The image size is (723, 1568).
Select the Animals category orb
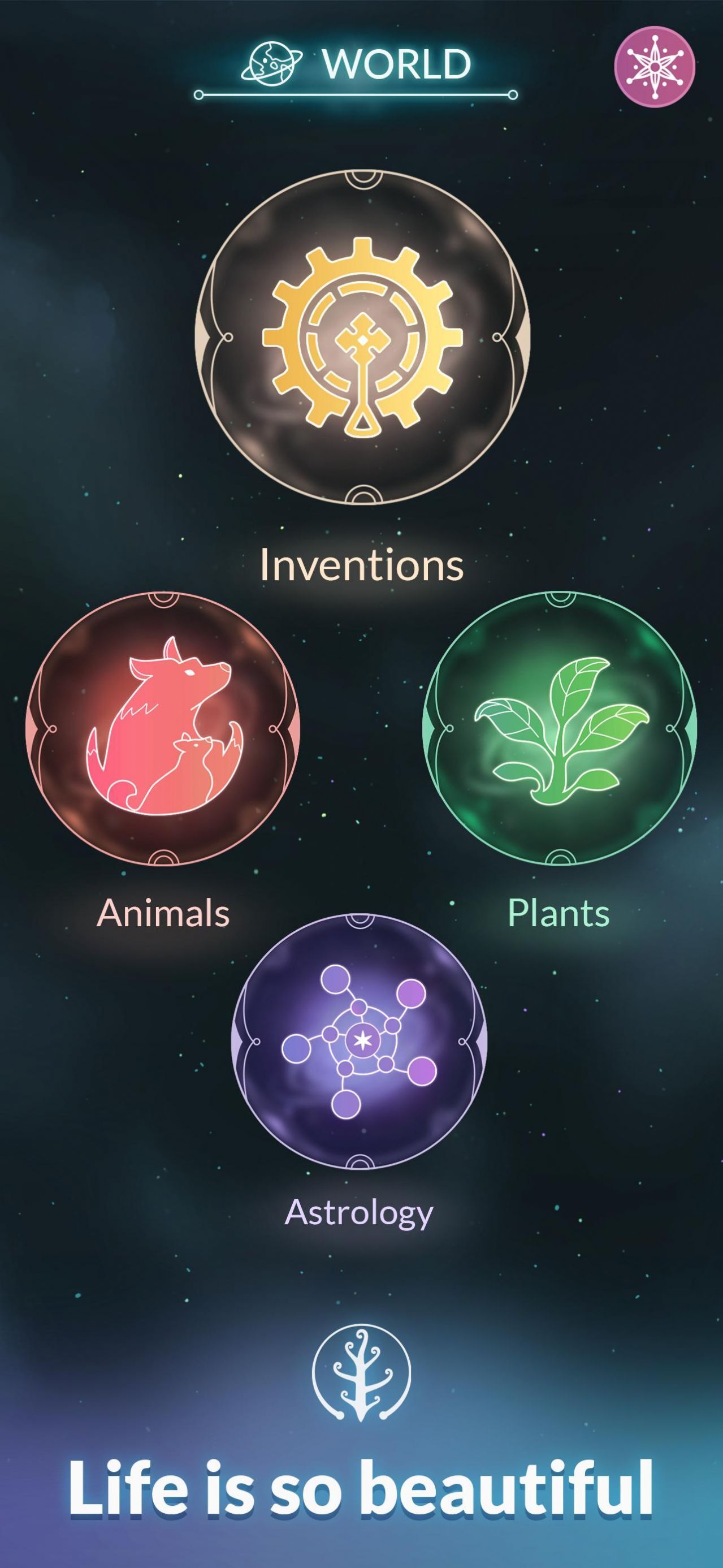coord(163,728)
